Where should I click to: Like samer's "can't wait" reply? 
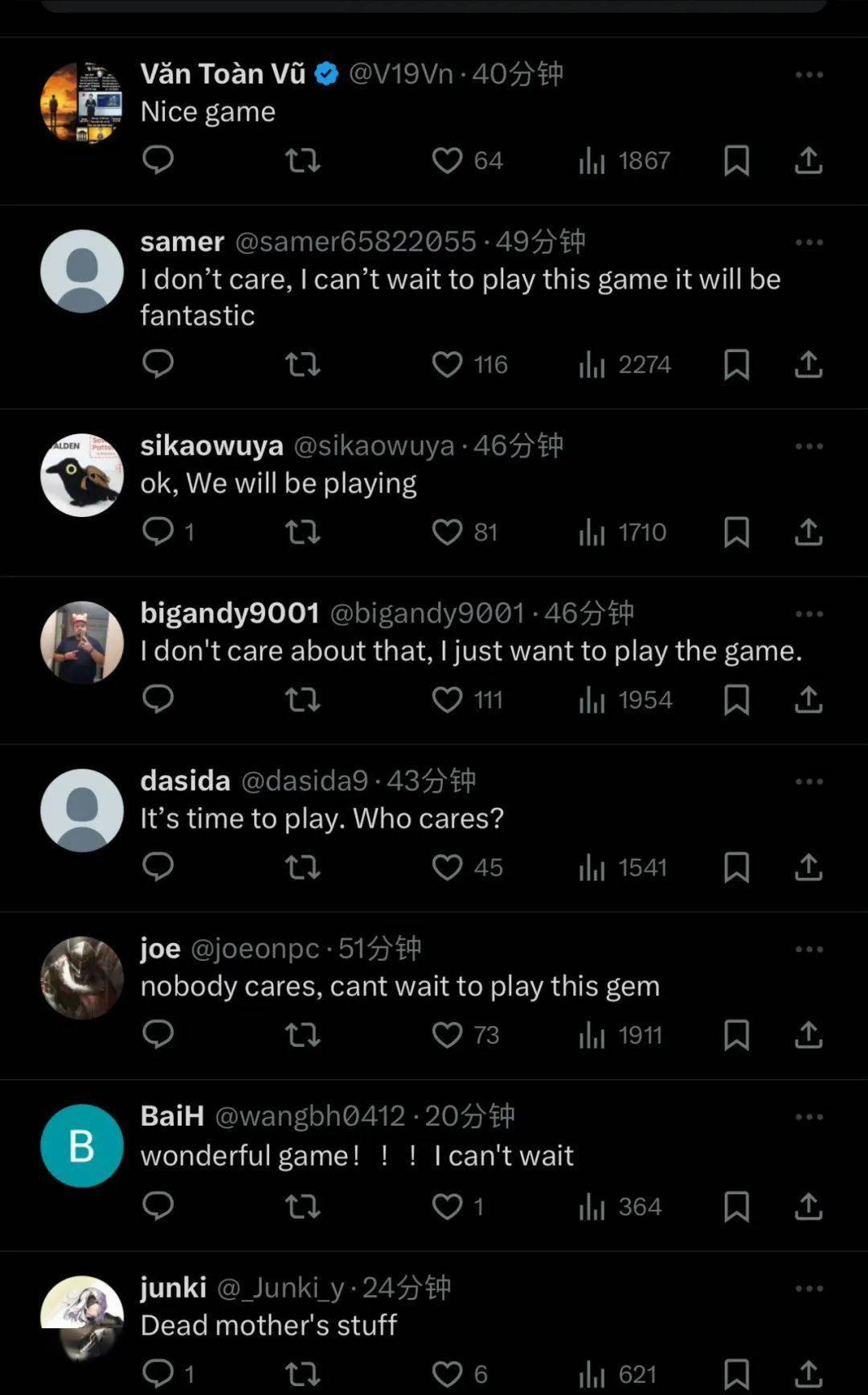pos(448,364)
